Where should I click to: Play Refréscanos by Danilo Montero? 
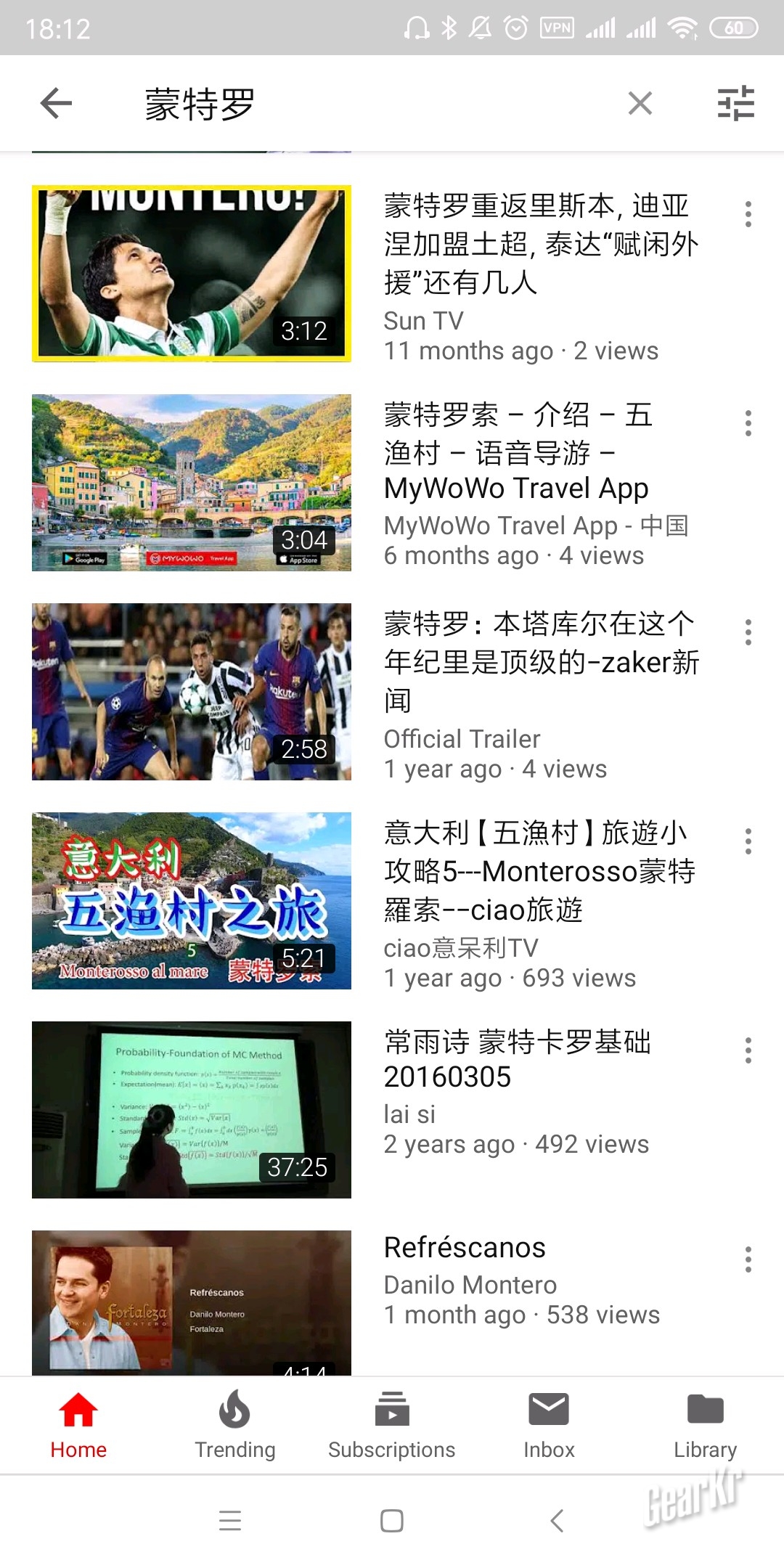(x=192, y=1302)
